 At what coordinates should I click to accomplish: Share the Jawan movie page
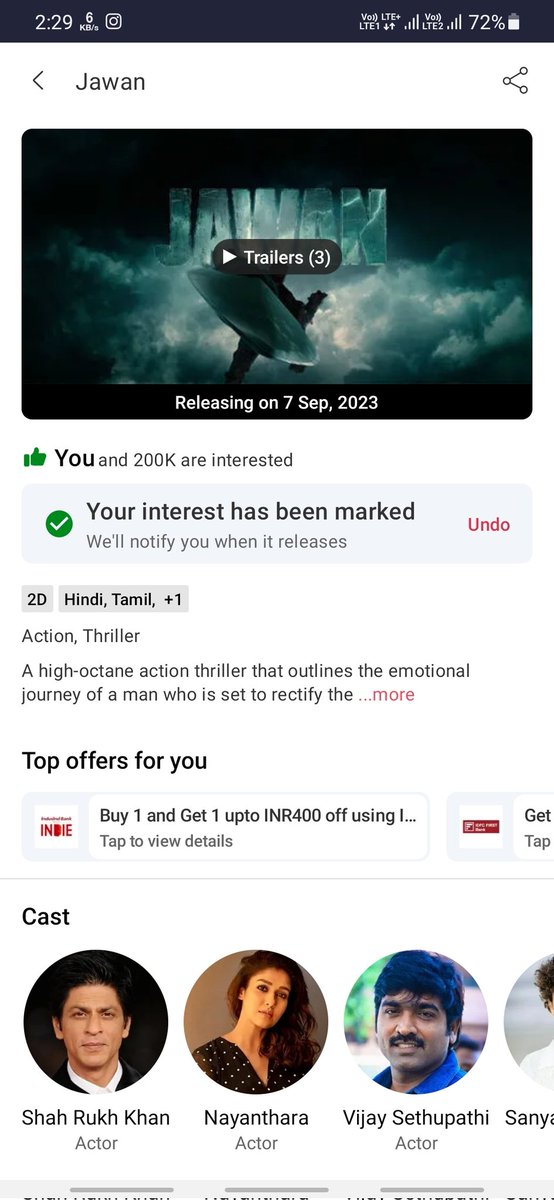[x=515, y=81]
